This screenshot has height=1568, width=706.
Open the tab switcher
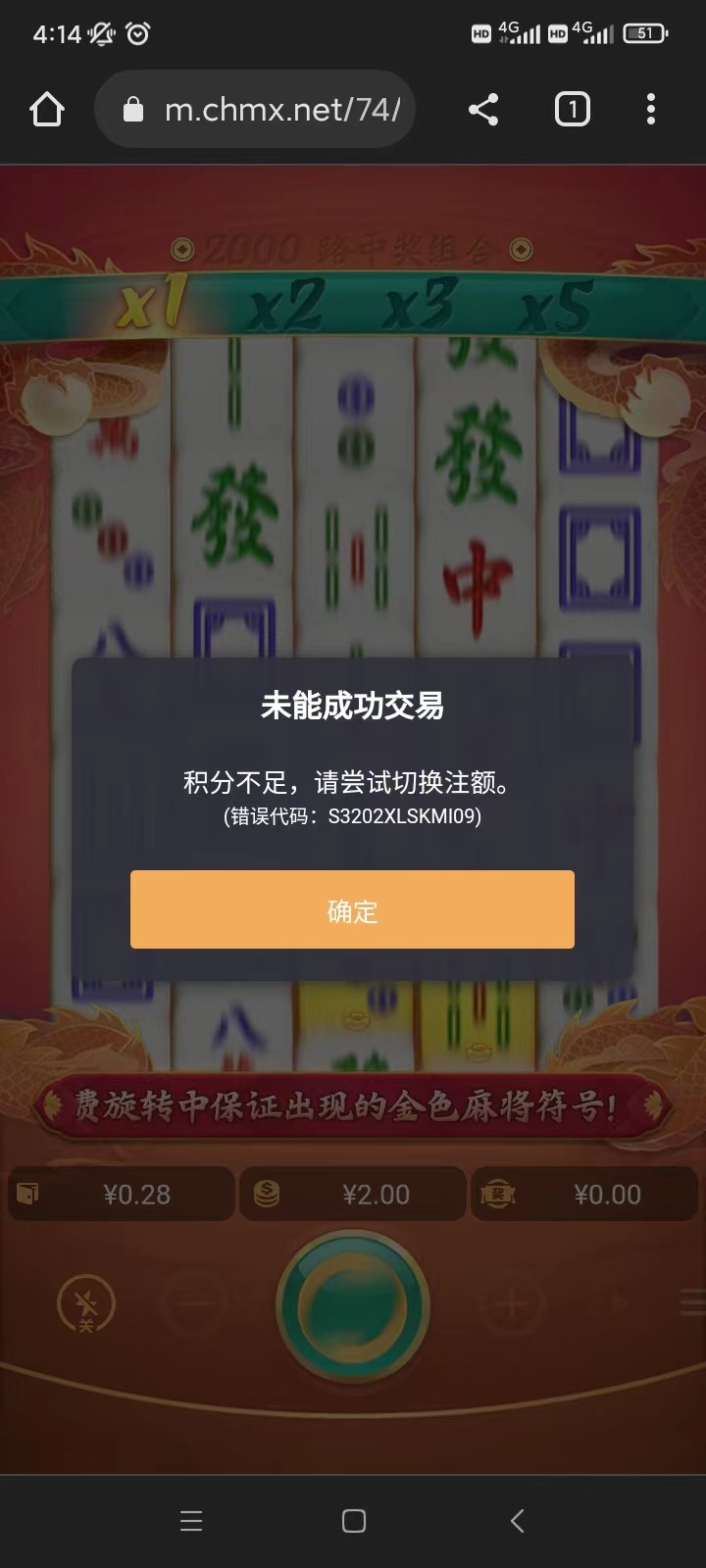tap(573, 110)
